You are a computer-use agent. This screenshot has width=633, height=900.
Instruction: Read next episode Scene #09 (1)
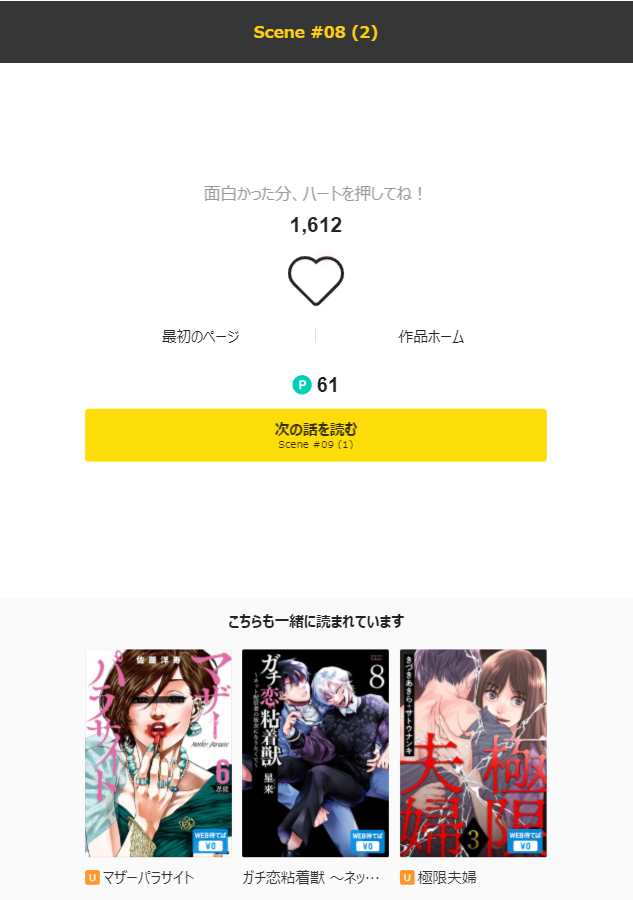coord(316,435)
